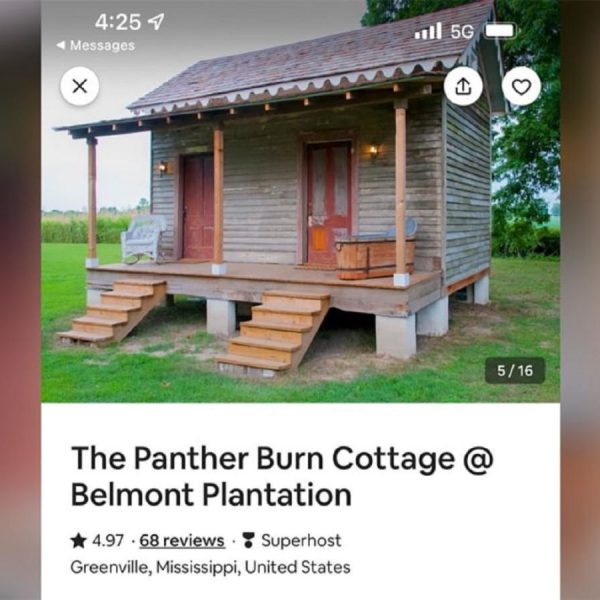This screenshot has height=600, width=600.
Task: Save listing with the heart icon
Action: tap(521, 86)
